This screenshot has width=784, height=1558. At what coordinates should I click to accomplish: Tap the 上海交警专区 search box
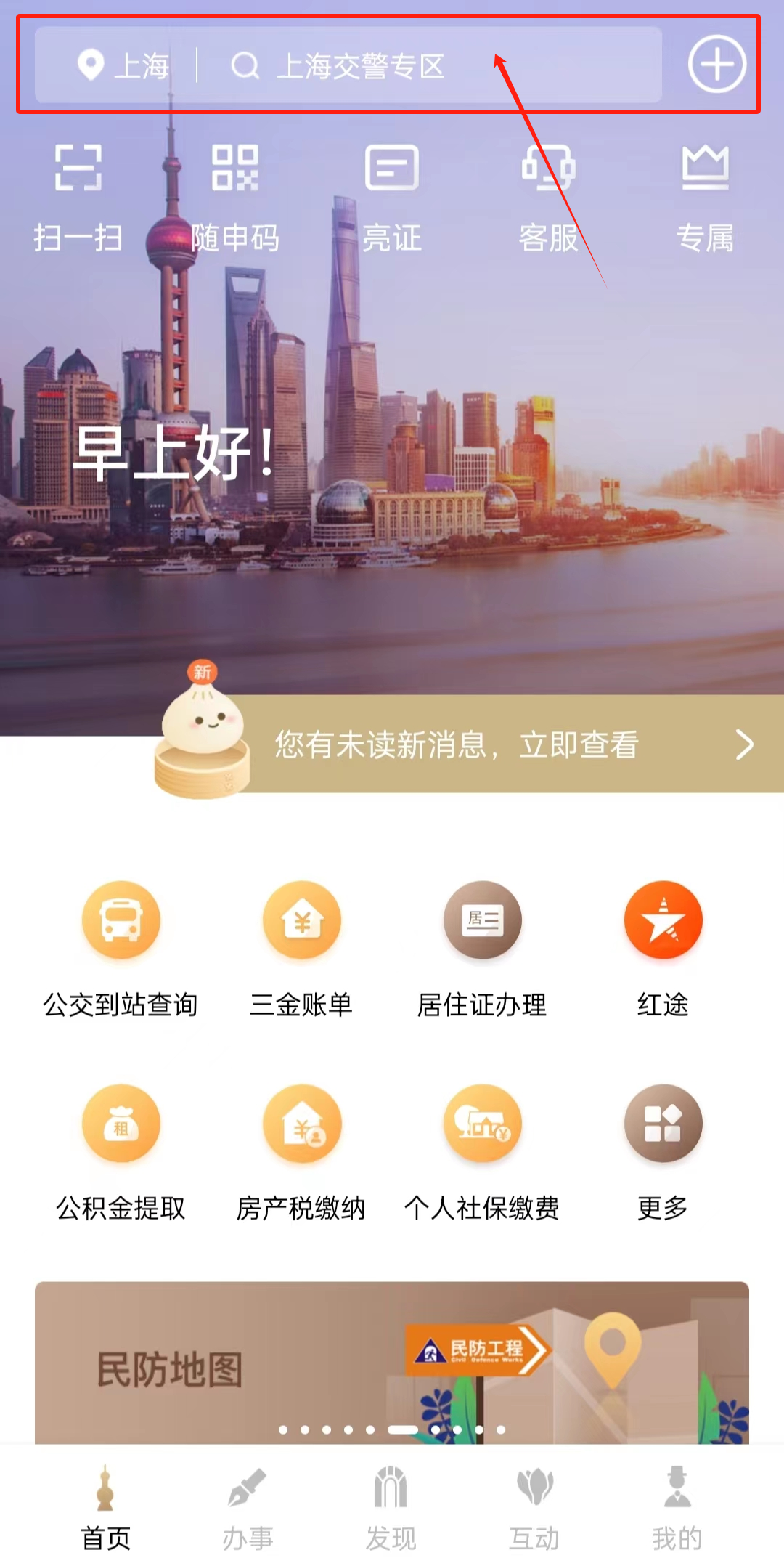coord(428,66)
